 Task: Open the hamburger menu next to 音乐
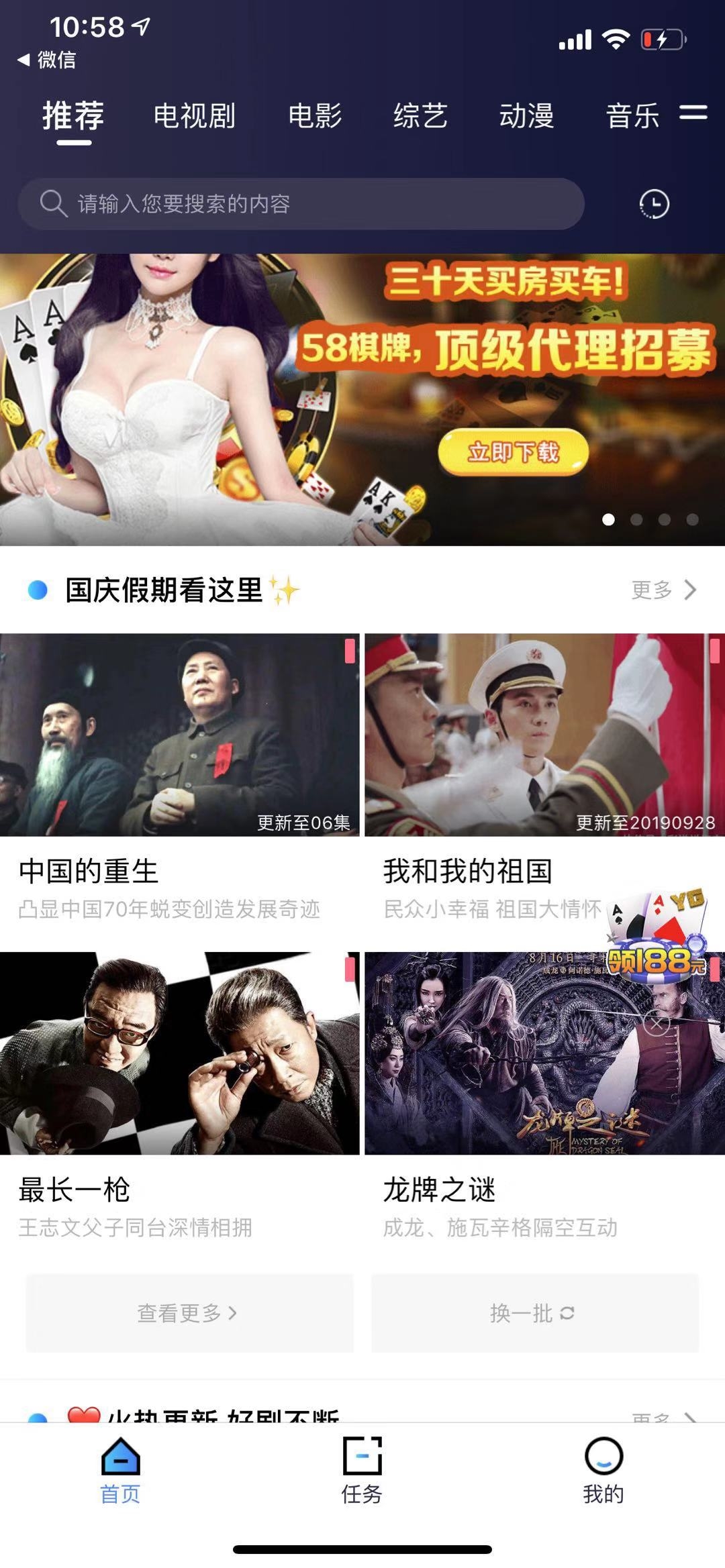[x=692, y=115]
